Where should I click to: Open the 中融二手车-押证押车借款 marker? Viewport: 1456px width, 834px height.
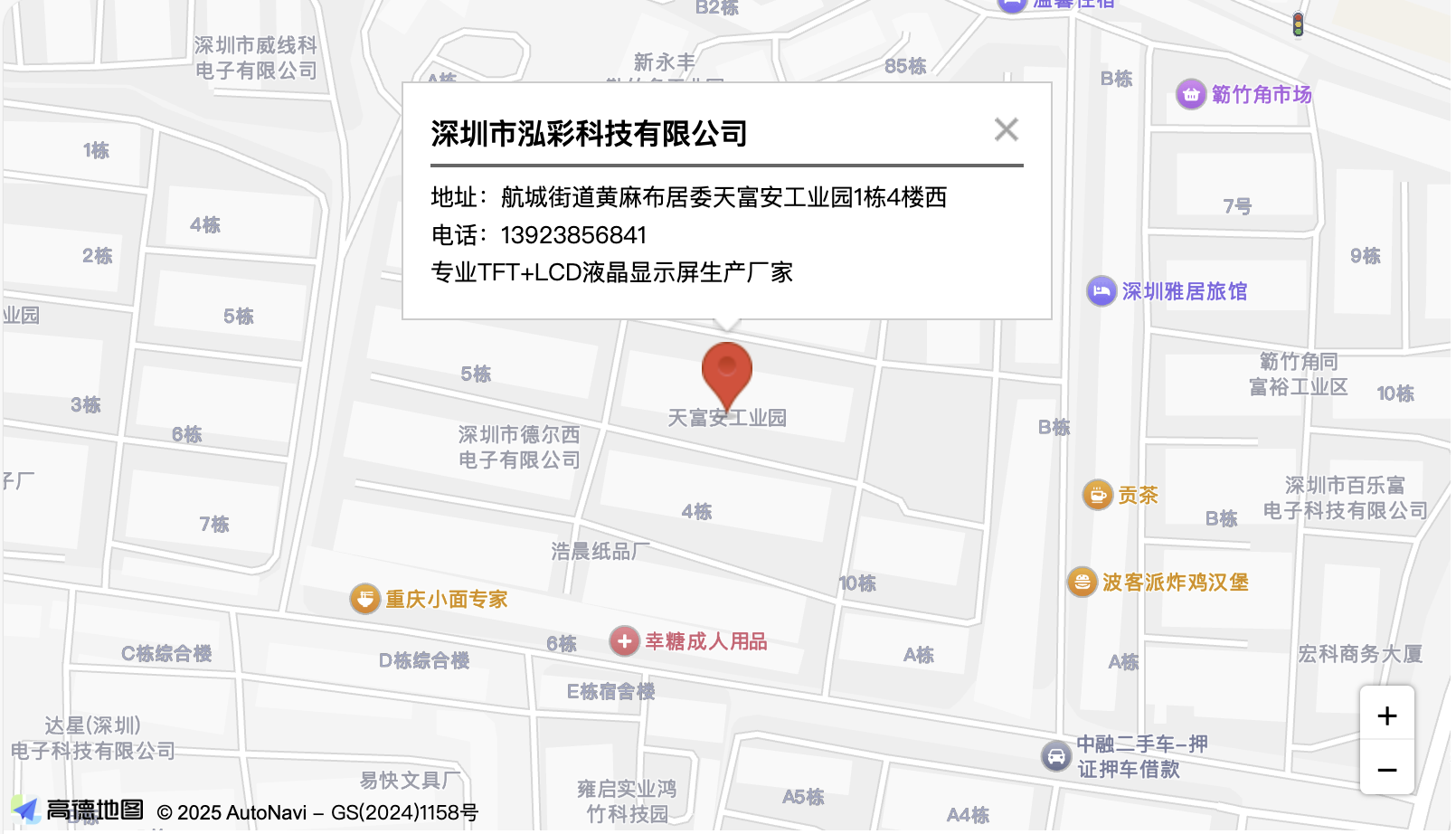pos(1055,755)
